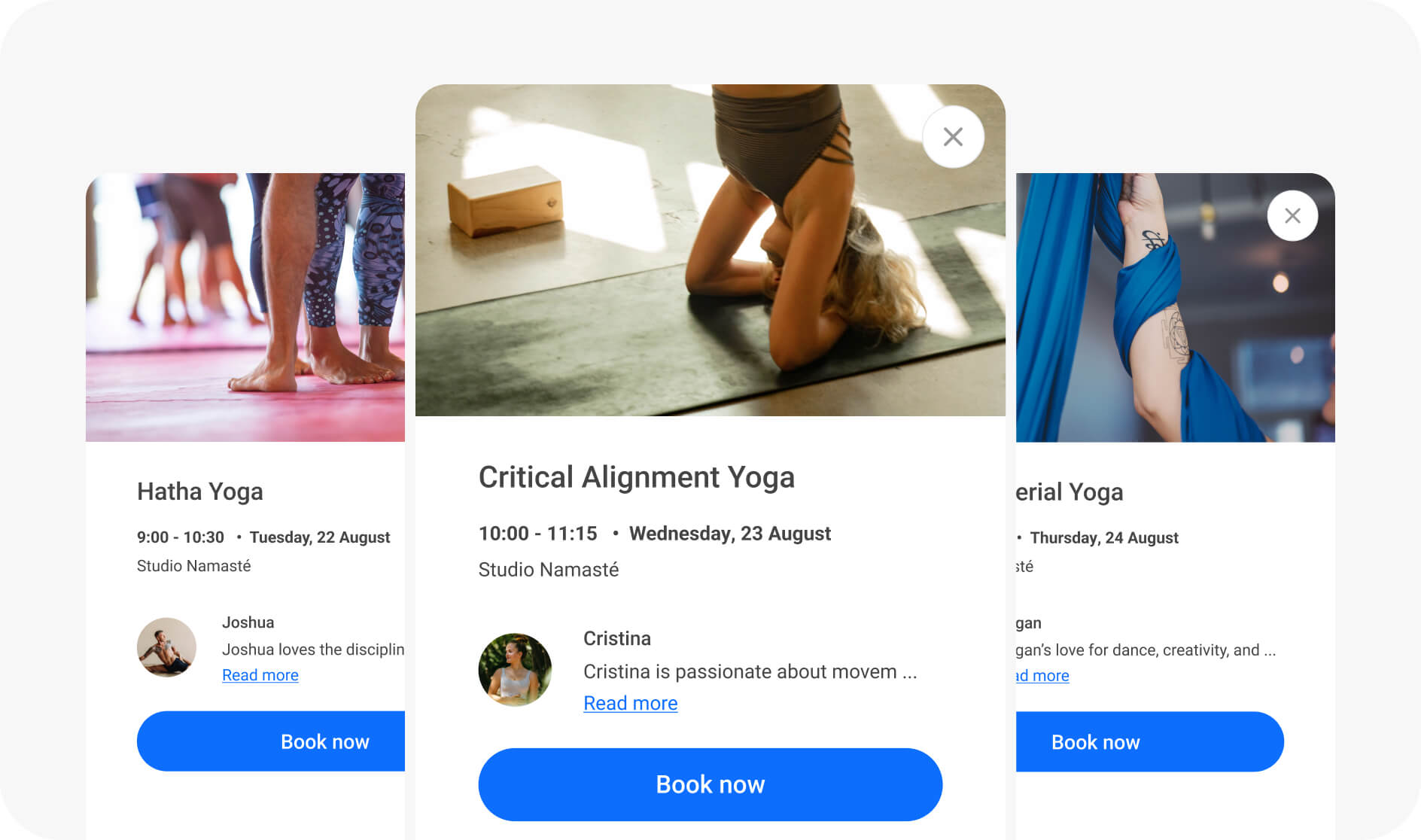Read more about Joshua
Screen dimensions: 1421x840
tap(260, 675)
